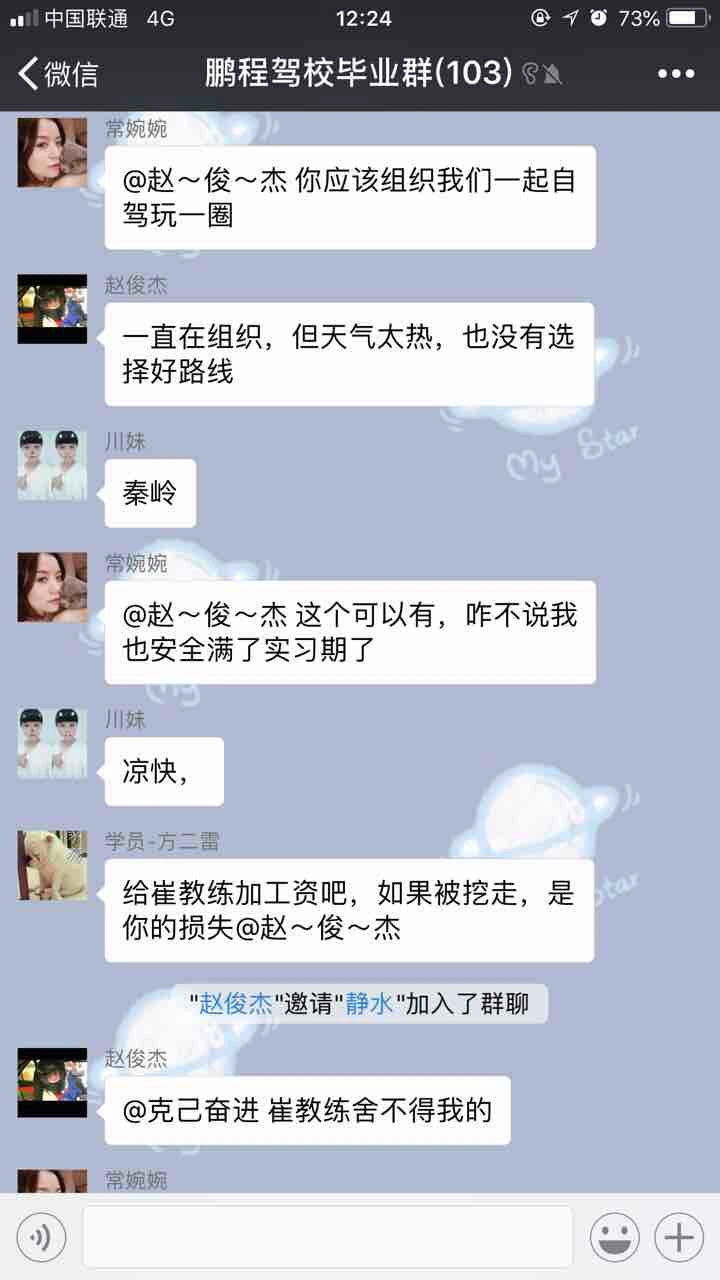Open 川妹's avatar next to 凉快 message
The width and height of the screenshot is (720, 1280).
(52, 743)
